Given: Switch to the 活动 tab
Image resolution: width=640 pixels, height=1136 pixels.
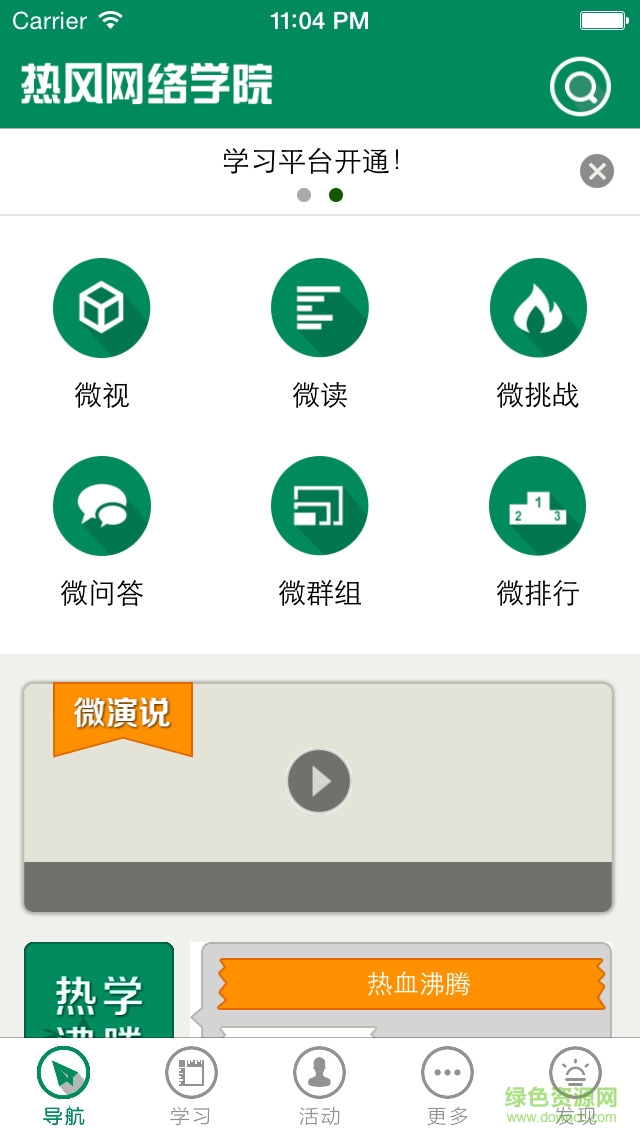Looking at the screenshot, I should pyautogui.click(x=319, y=1086).
